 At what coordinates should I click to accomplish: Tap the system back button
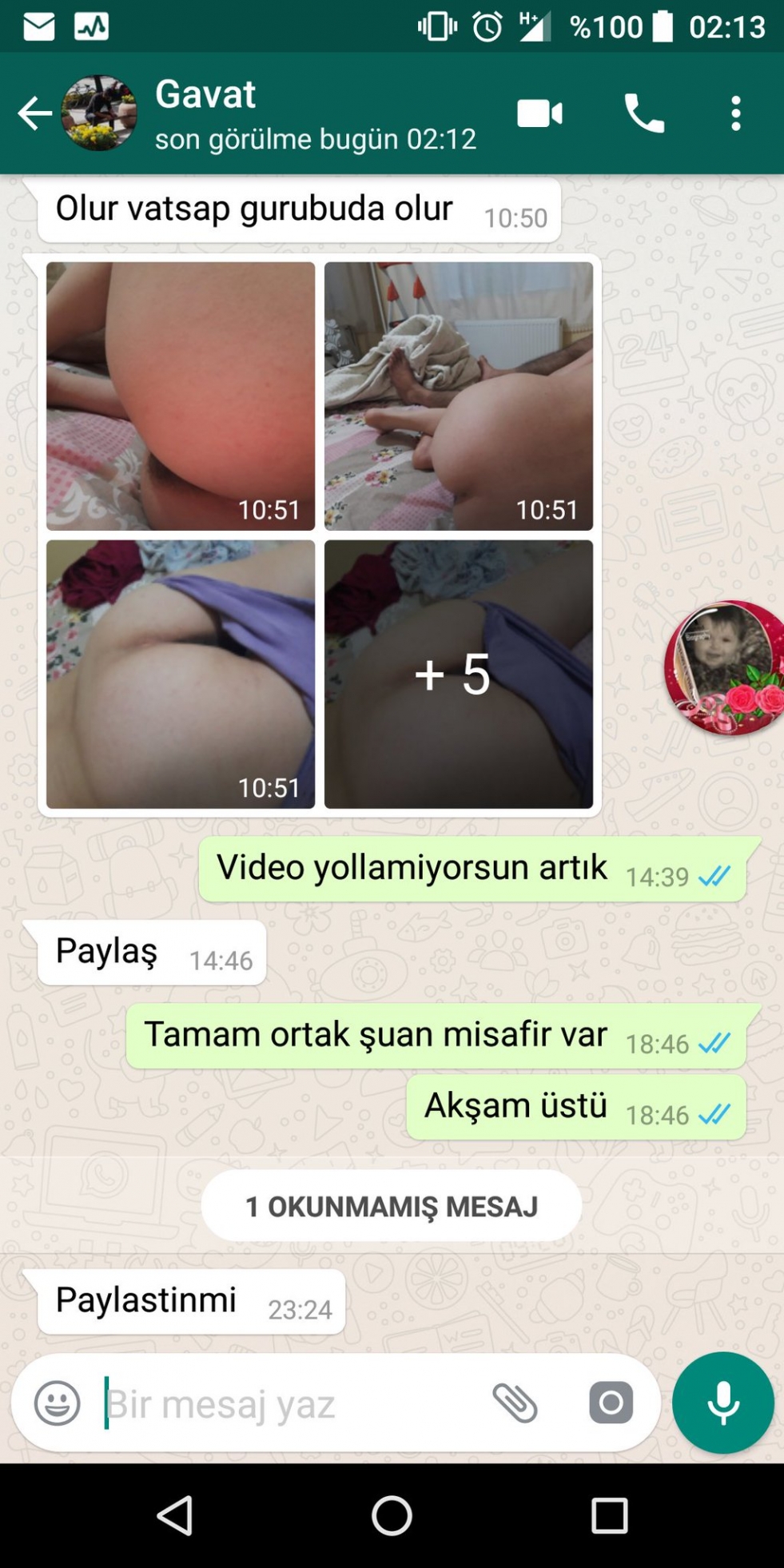pyautogui.click(x=175, y=1515)
